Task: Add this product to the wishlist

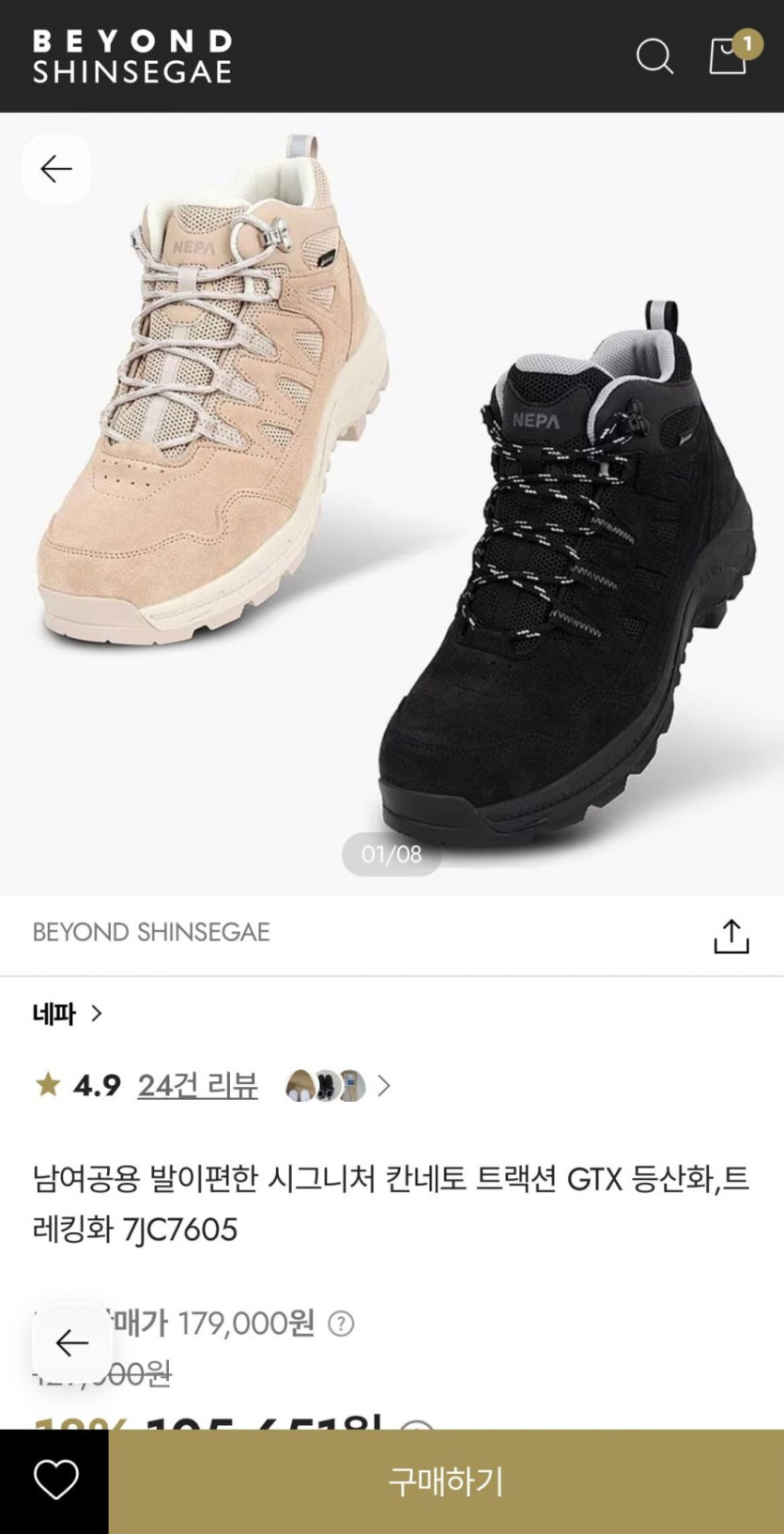Action: tap(55, 1480)
